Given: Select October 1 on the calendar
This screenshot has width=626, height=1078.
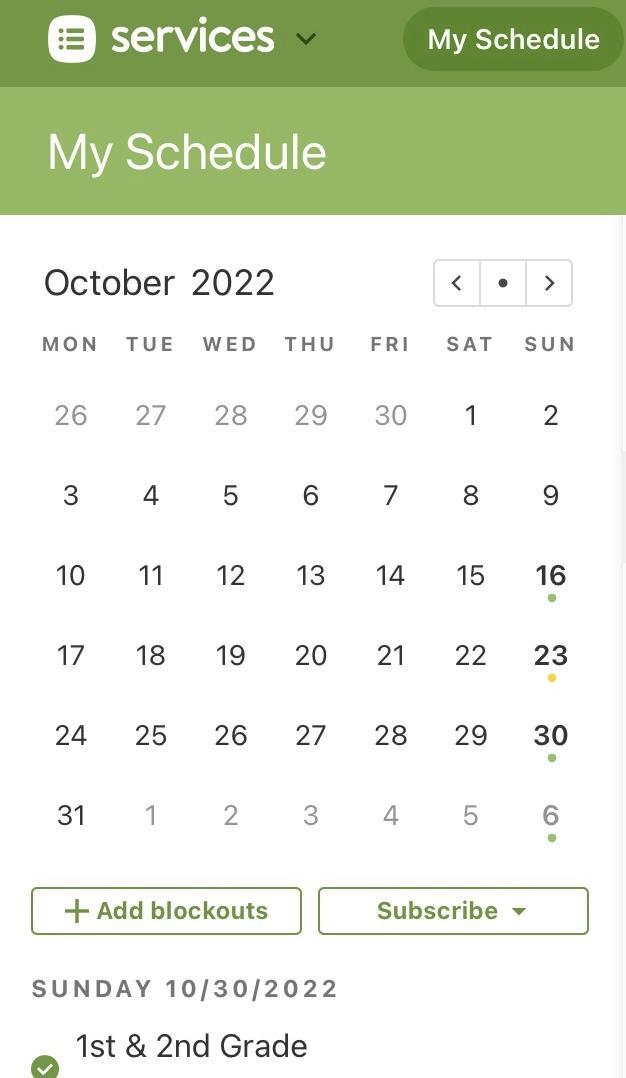Looking at the screenshot, I should click(470, 416).
